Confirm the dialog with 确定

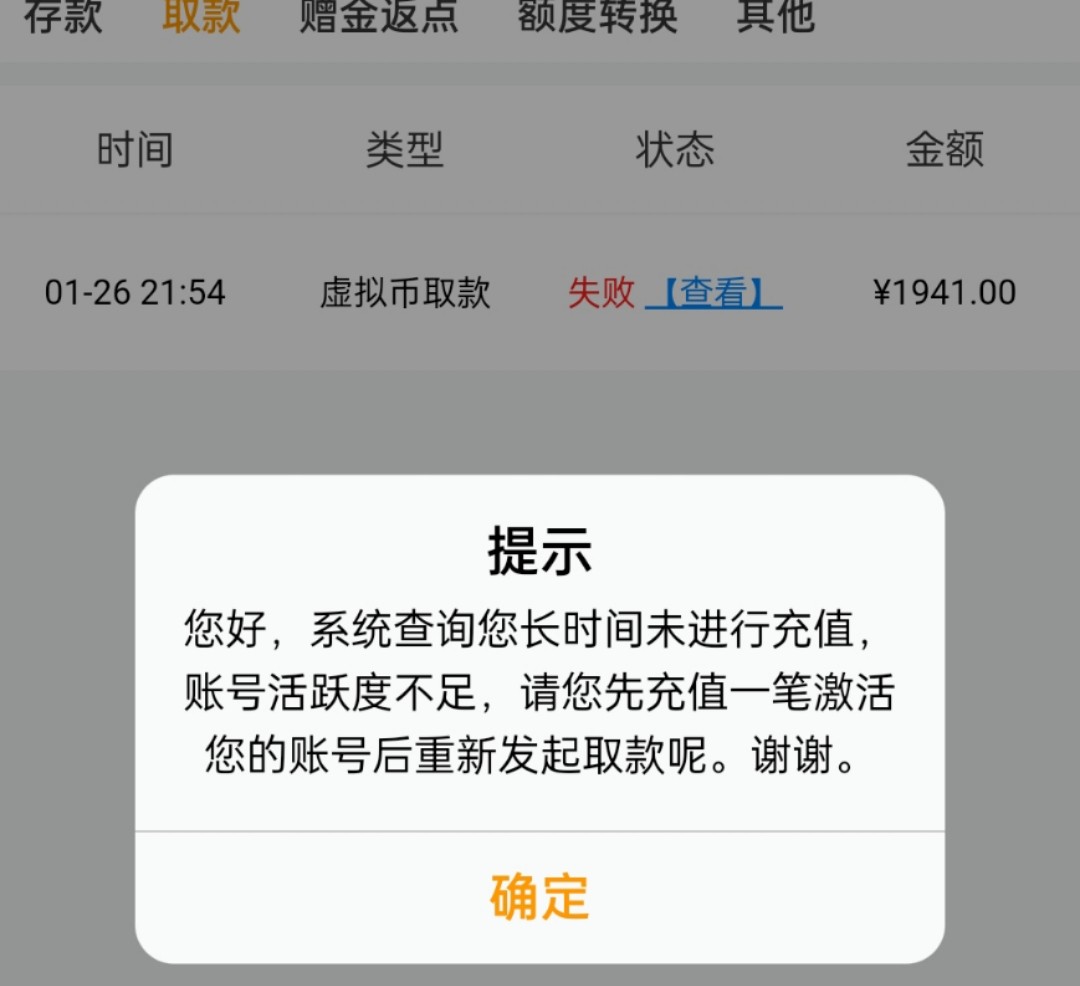(x=539, y=896)
